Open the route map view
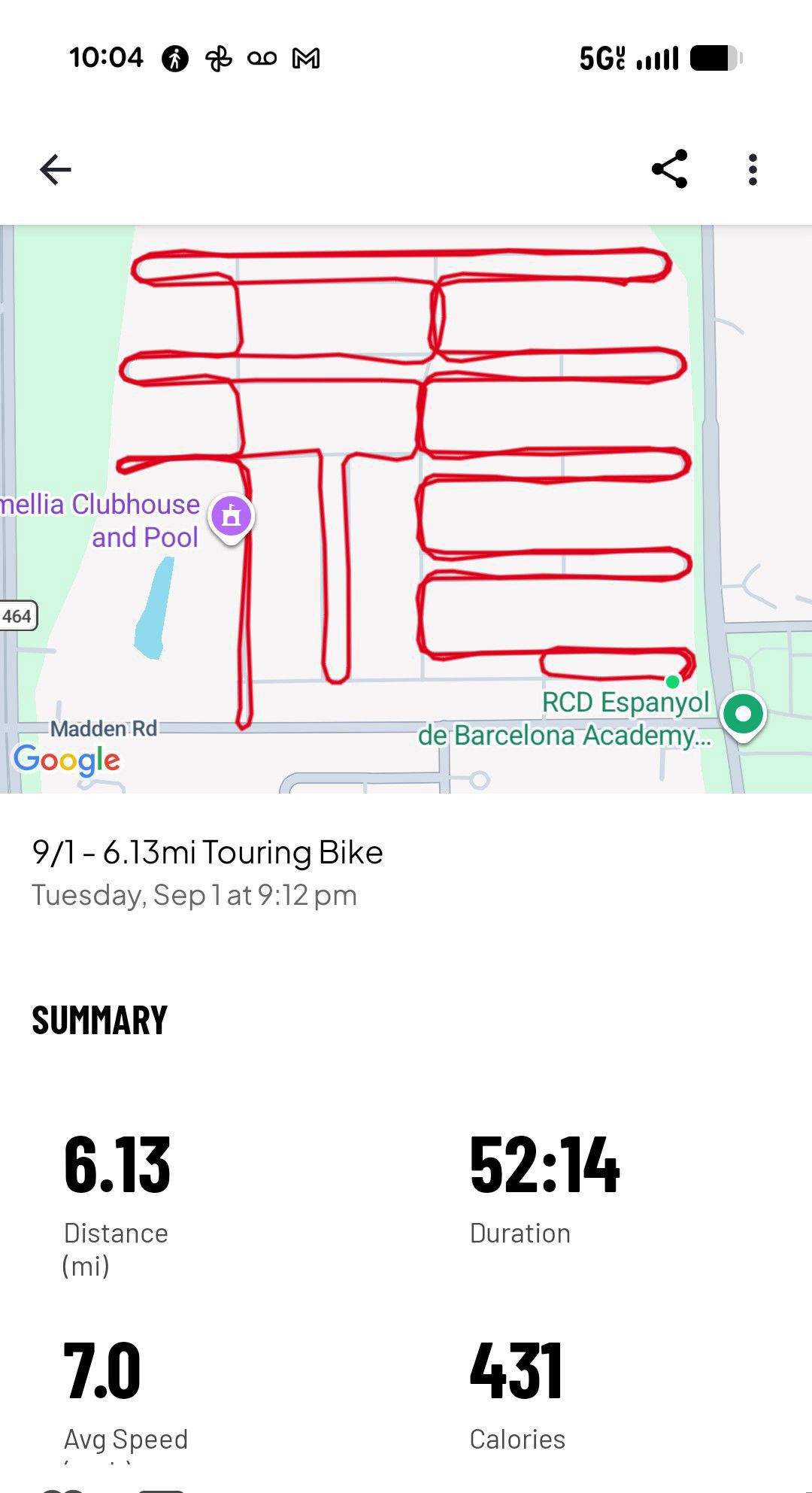 (406, 509)
